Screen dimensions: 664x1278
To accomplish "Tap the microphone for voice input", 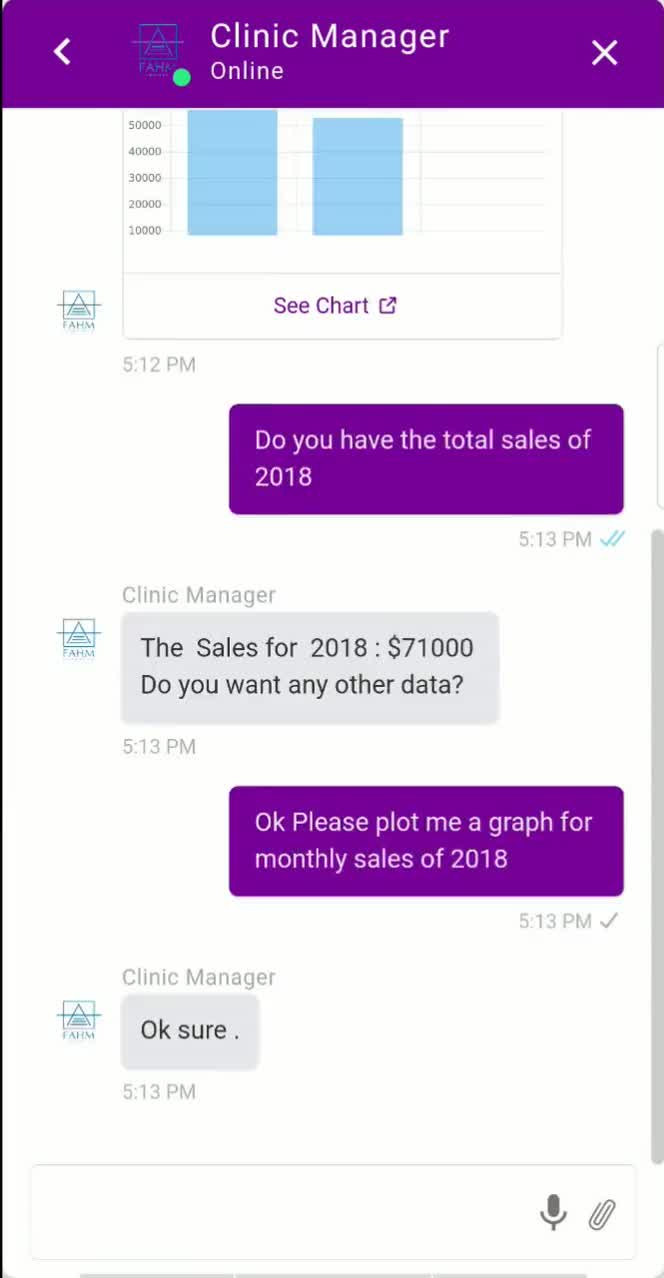I will (553, 1213).
